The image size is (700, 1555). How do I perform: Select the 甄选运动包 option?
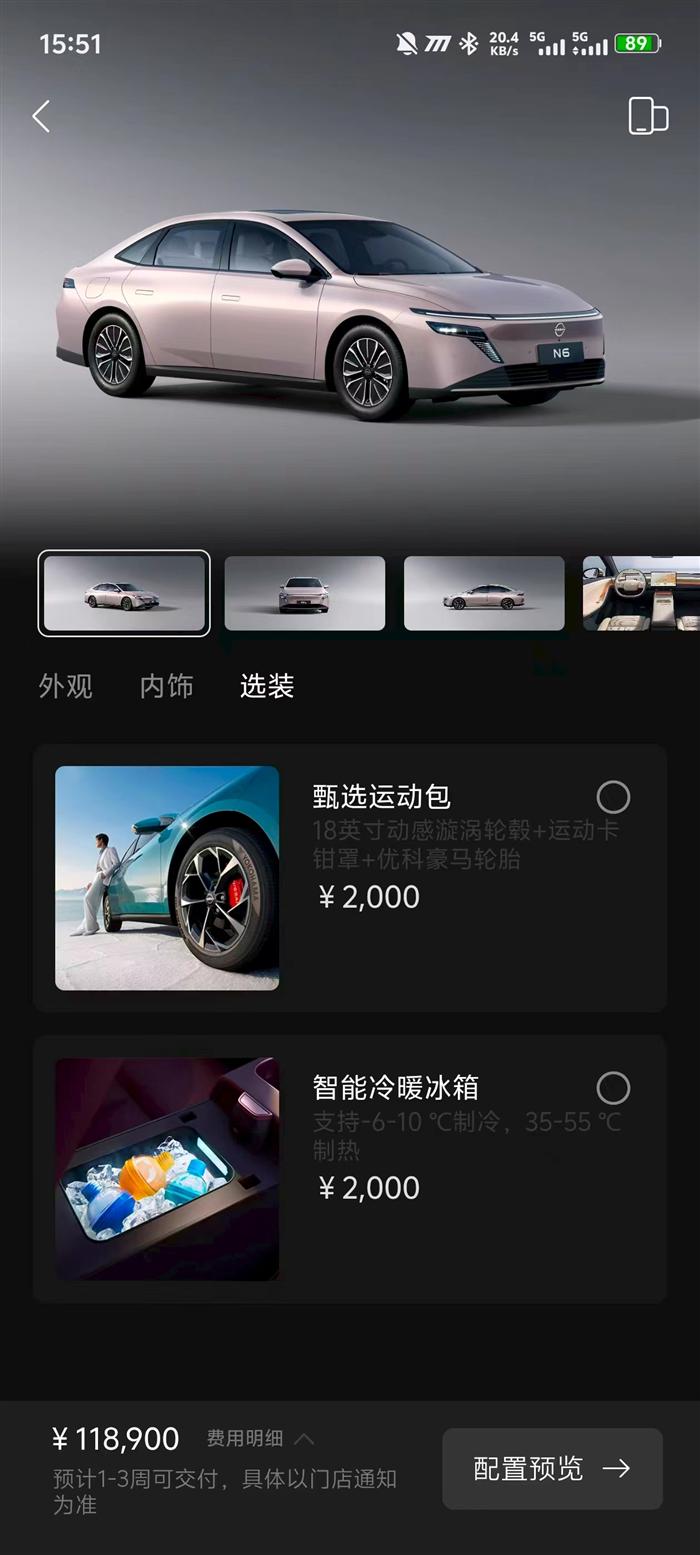tap(613, 797)
